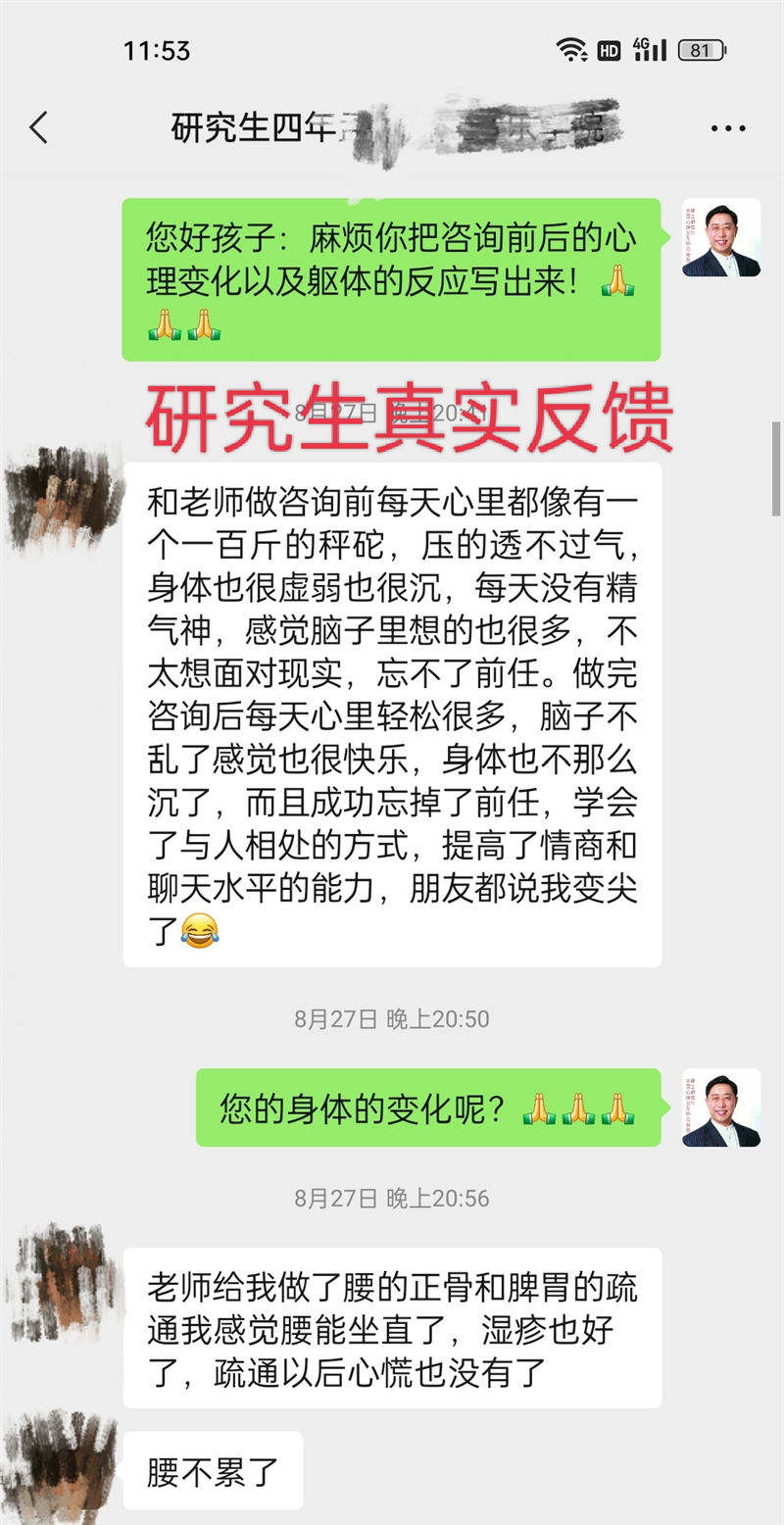
Task: Go back from the chat
Action: [x=39, y=128]
